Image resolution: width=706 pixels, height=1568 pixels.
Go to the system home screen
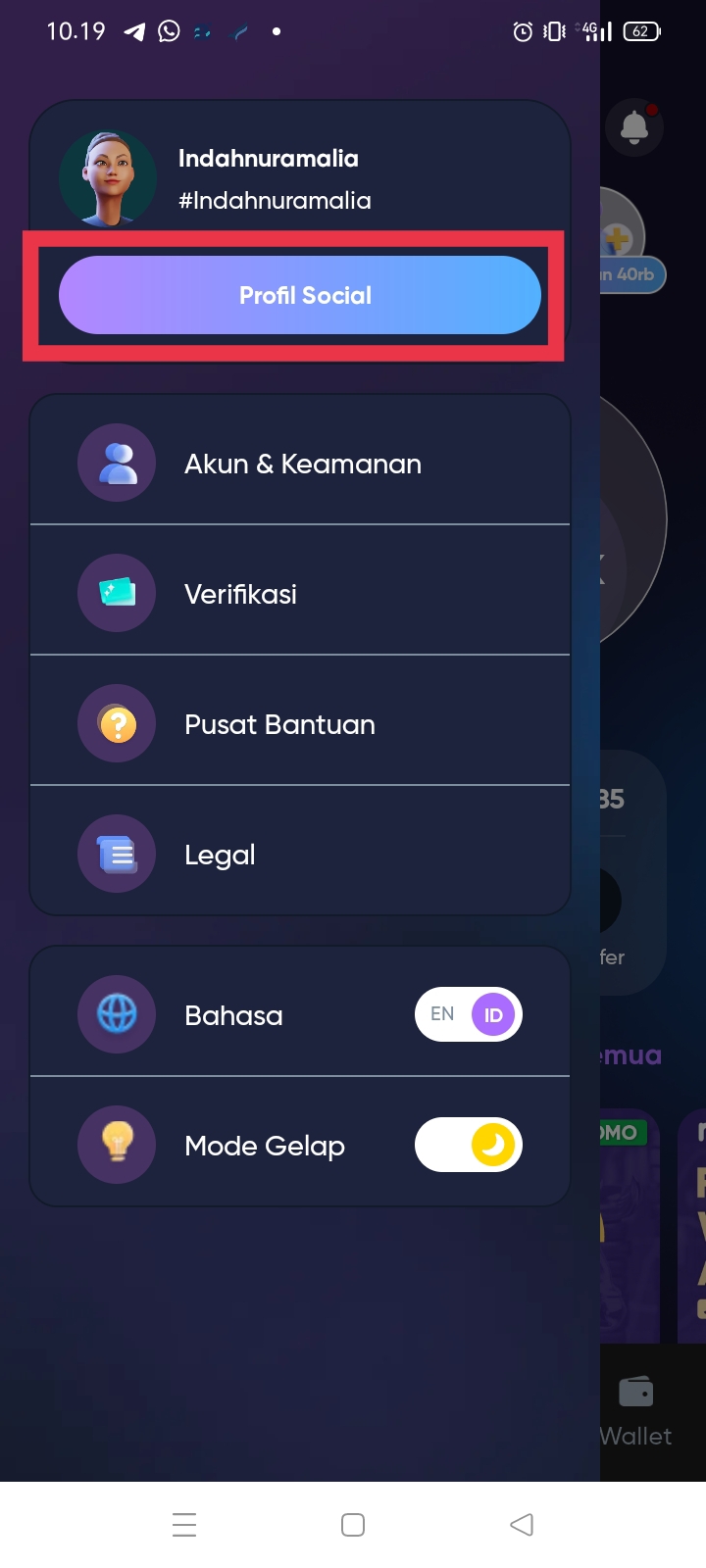coord(353,1525)
